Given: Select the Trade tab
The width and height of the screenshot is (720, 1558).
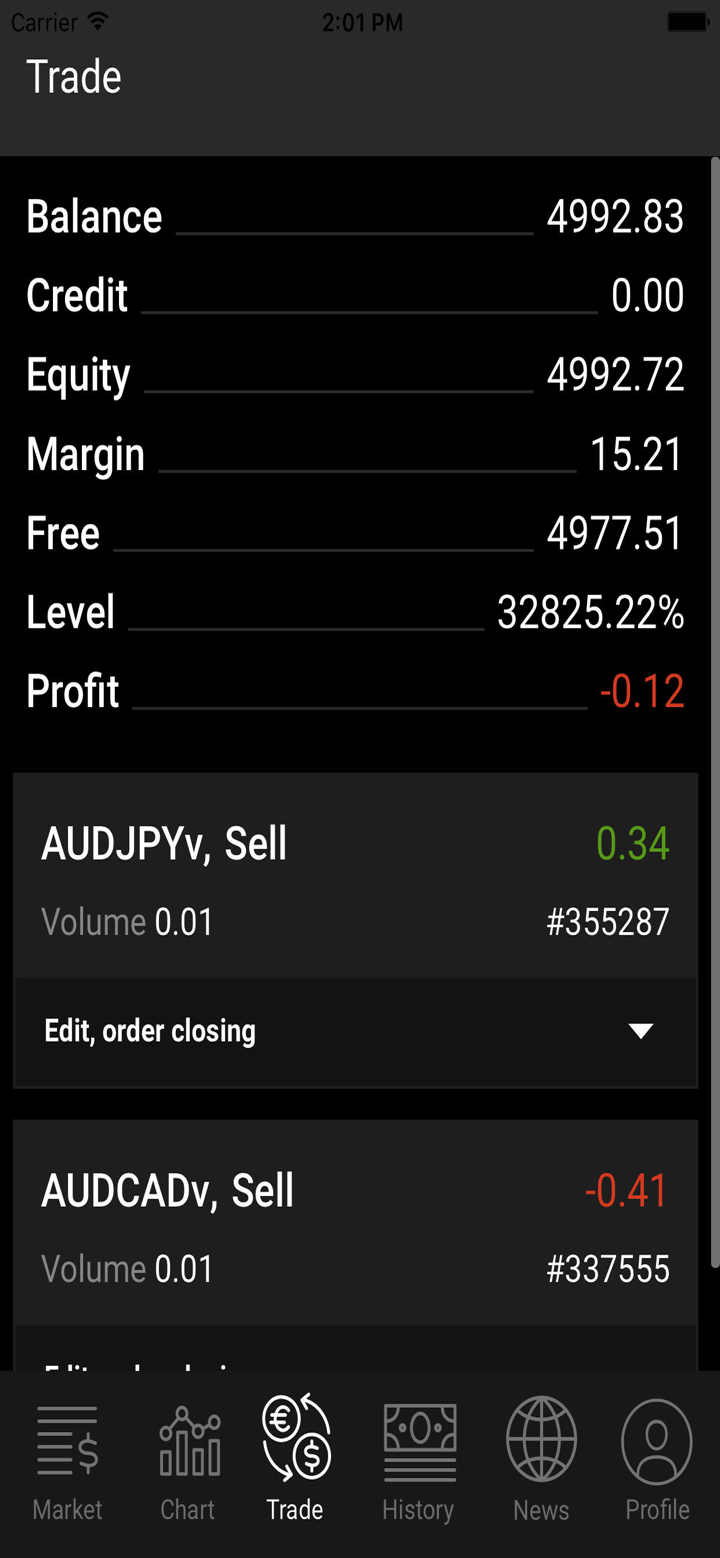Looking at the screenshot, I should (x=295, y=1460).
